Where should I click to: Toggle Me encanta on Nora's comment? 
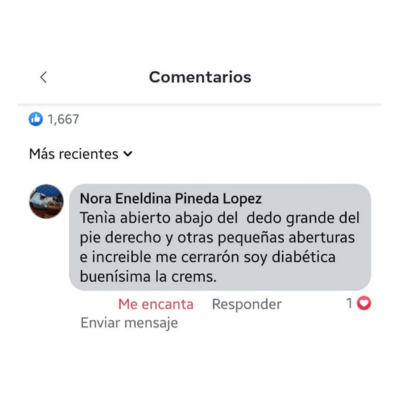pyautogui.click(x=156, y=304)
